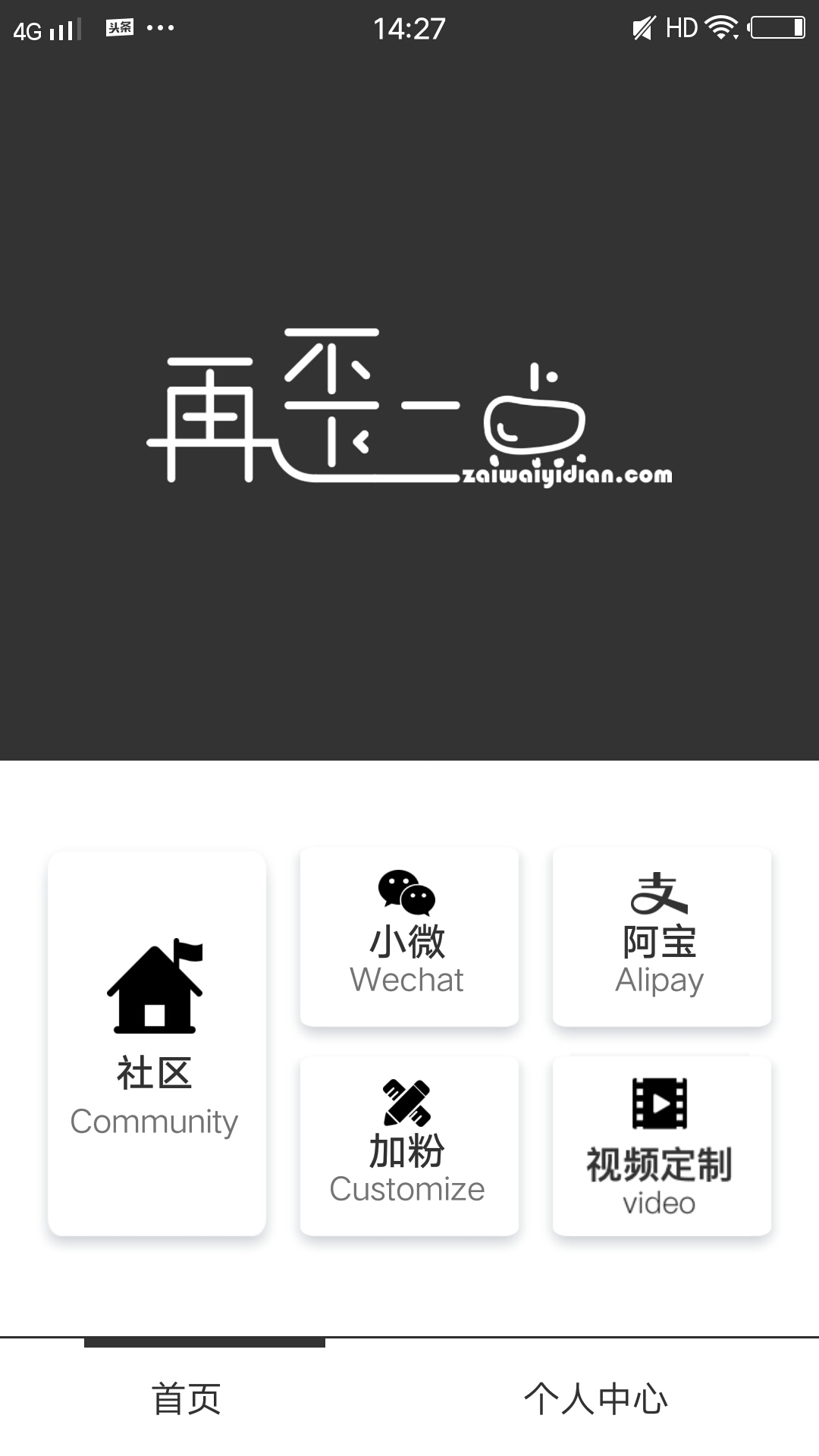Open the 社区 Community card
Viewport: 819px width, 1456px height.
pyautogui.click(x=156, y=1043)
